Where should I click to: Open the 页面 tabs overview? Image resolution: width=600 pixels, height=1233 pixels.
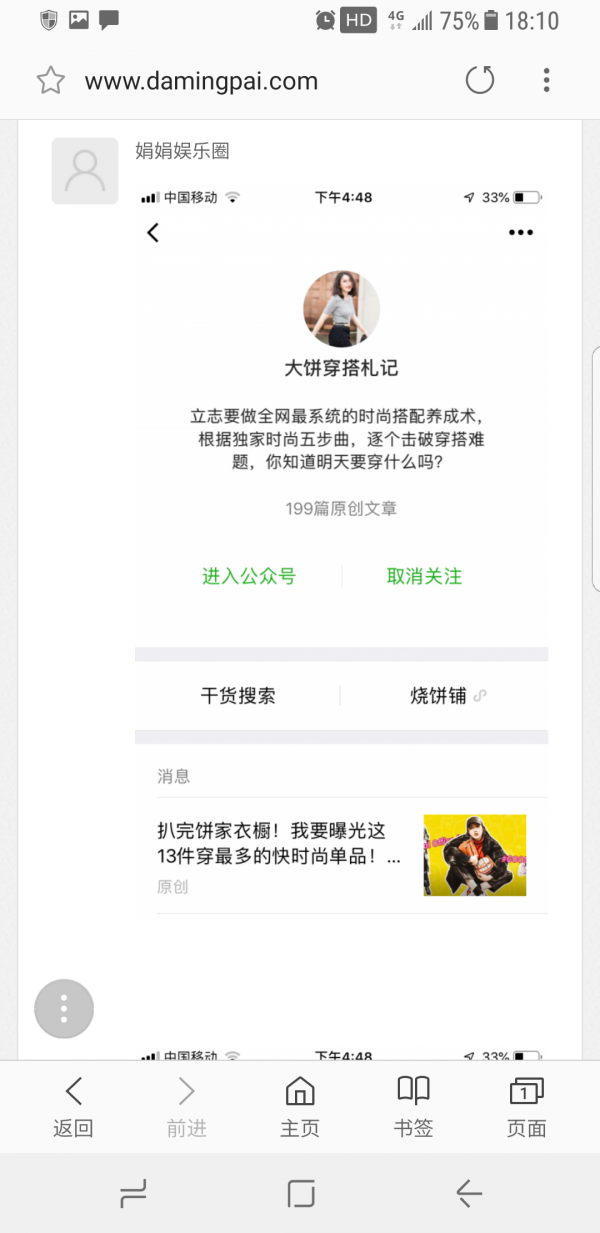(526, 1107)
